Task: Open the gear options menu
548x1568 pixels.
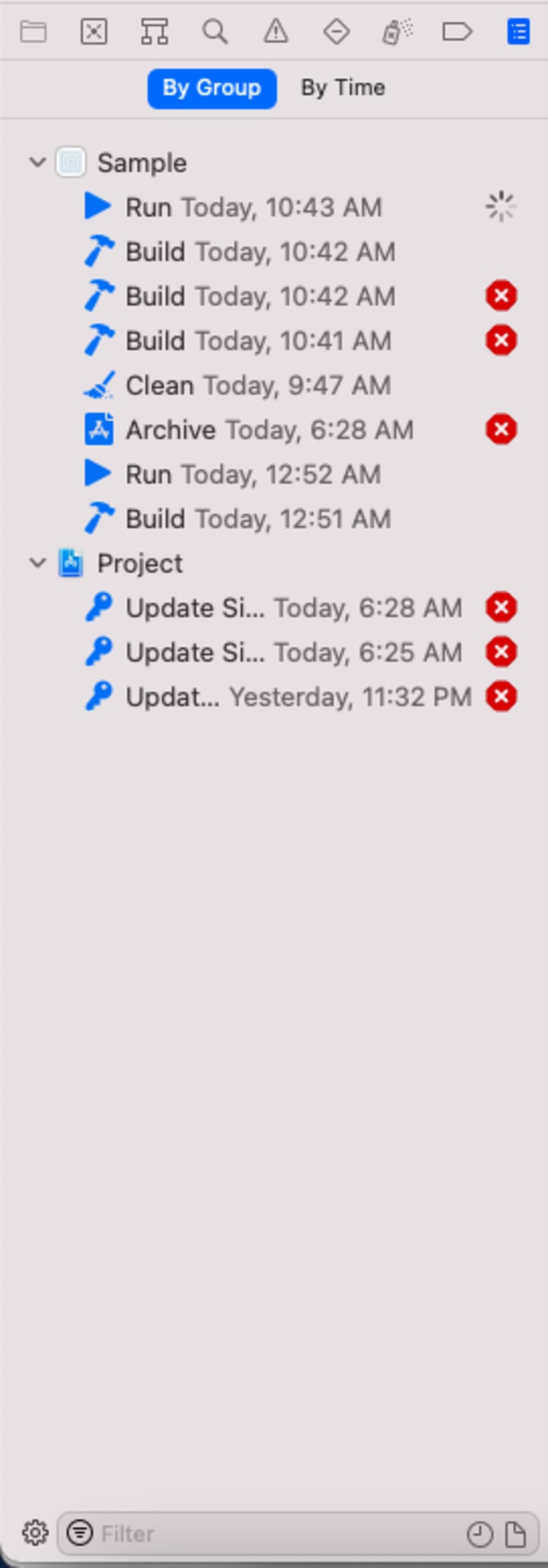Action: tap(35, 1532)
